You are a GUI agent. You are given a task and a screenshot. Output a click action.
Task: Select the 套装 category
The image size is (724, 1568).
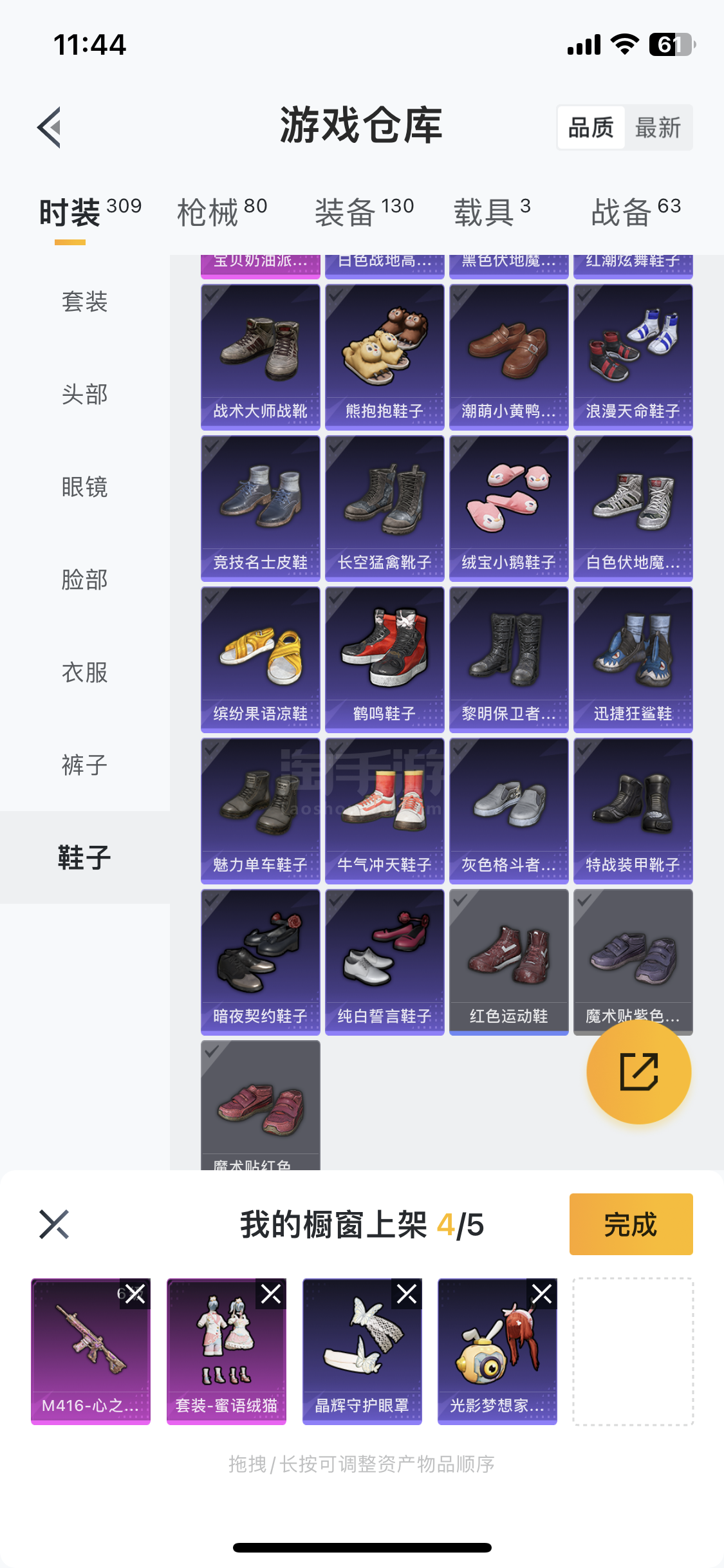point(84,302)
